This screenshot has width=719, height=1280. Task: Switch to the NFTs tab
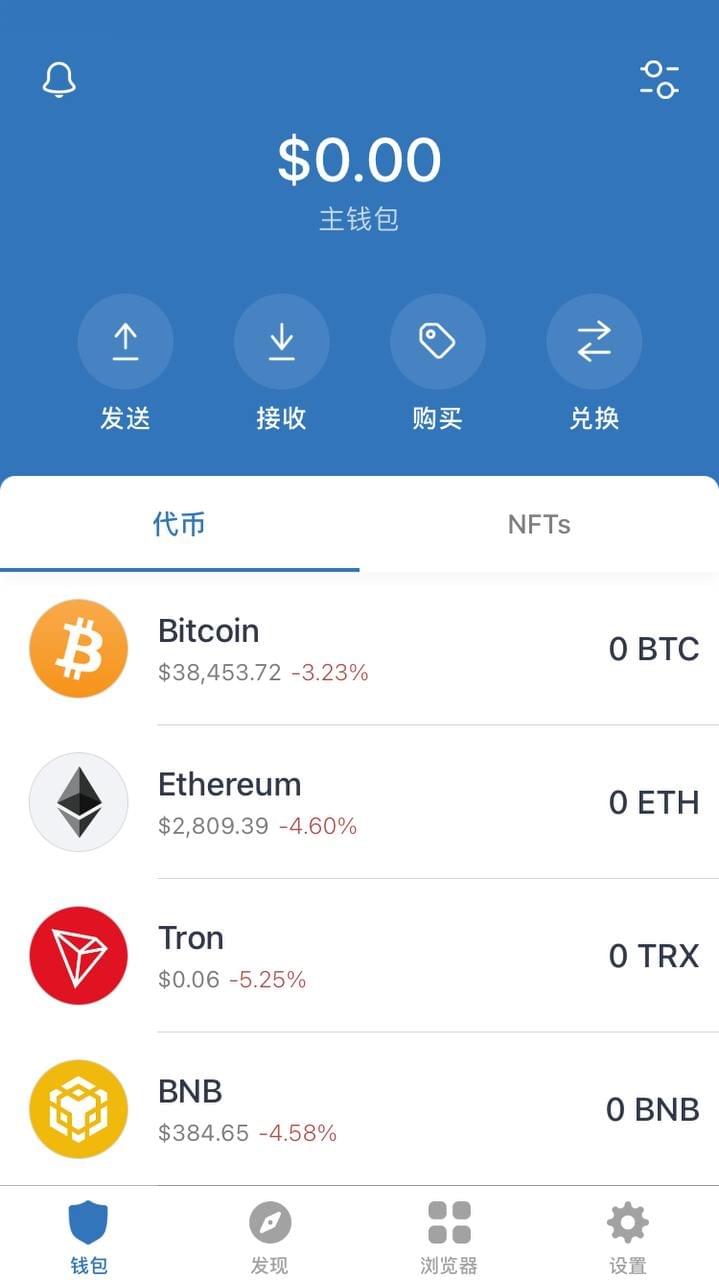tap(539, 524)
